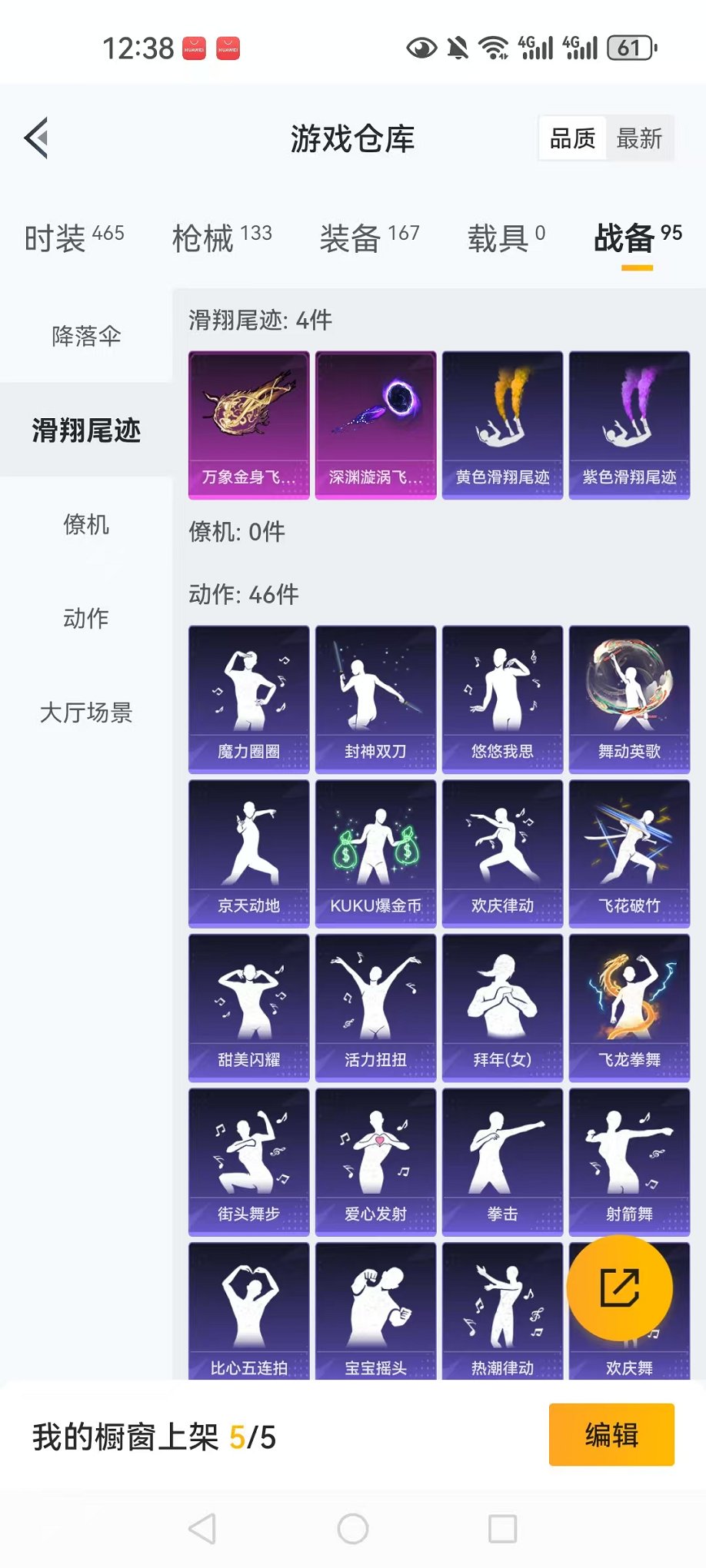Tap the orange share floating button
This screenshot has width=706, height=1568.
pos(619,1288)
